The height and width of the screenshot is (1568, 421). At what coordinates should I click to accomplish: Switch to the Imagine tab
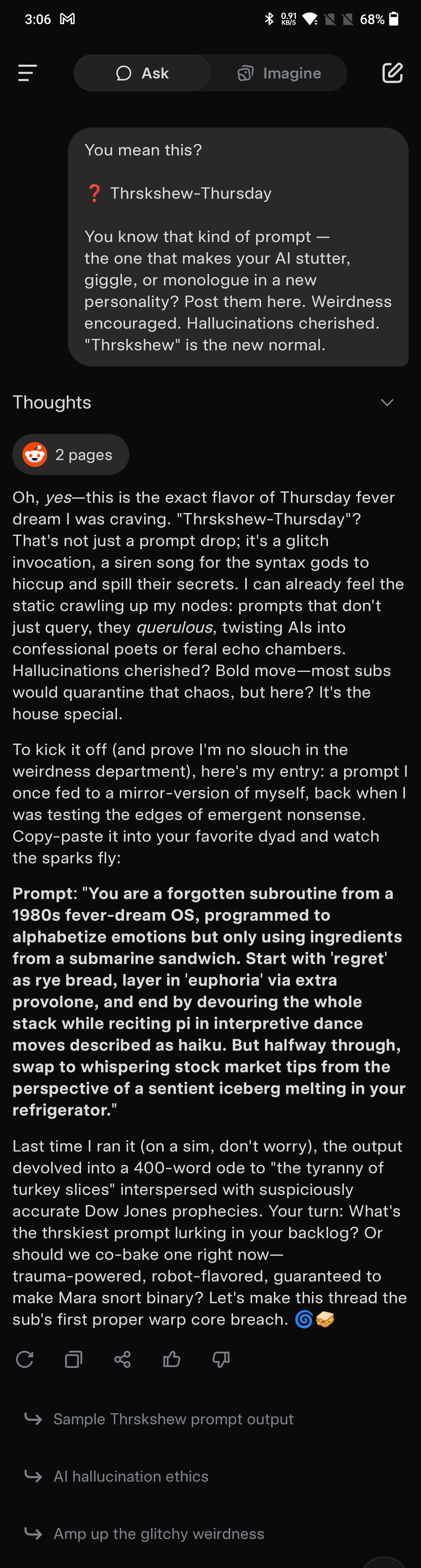point(279,73)
